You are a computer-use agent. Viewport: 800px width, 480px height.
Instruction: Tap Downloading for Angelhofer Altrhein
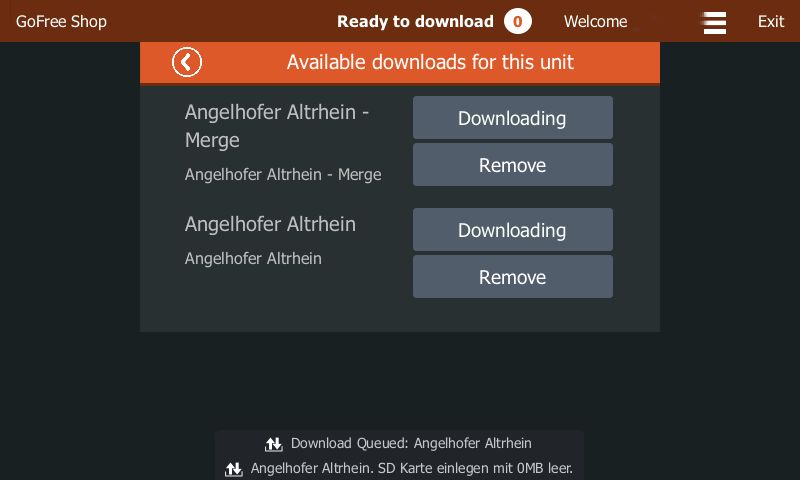(x=512, y=230)
